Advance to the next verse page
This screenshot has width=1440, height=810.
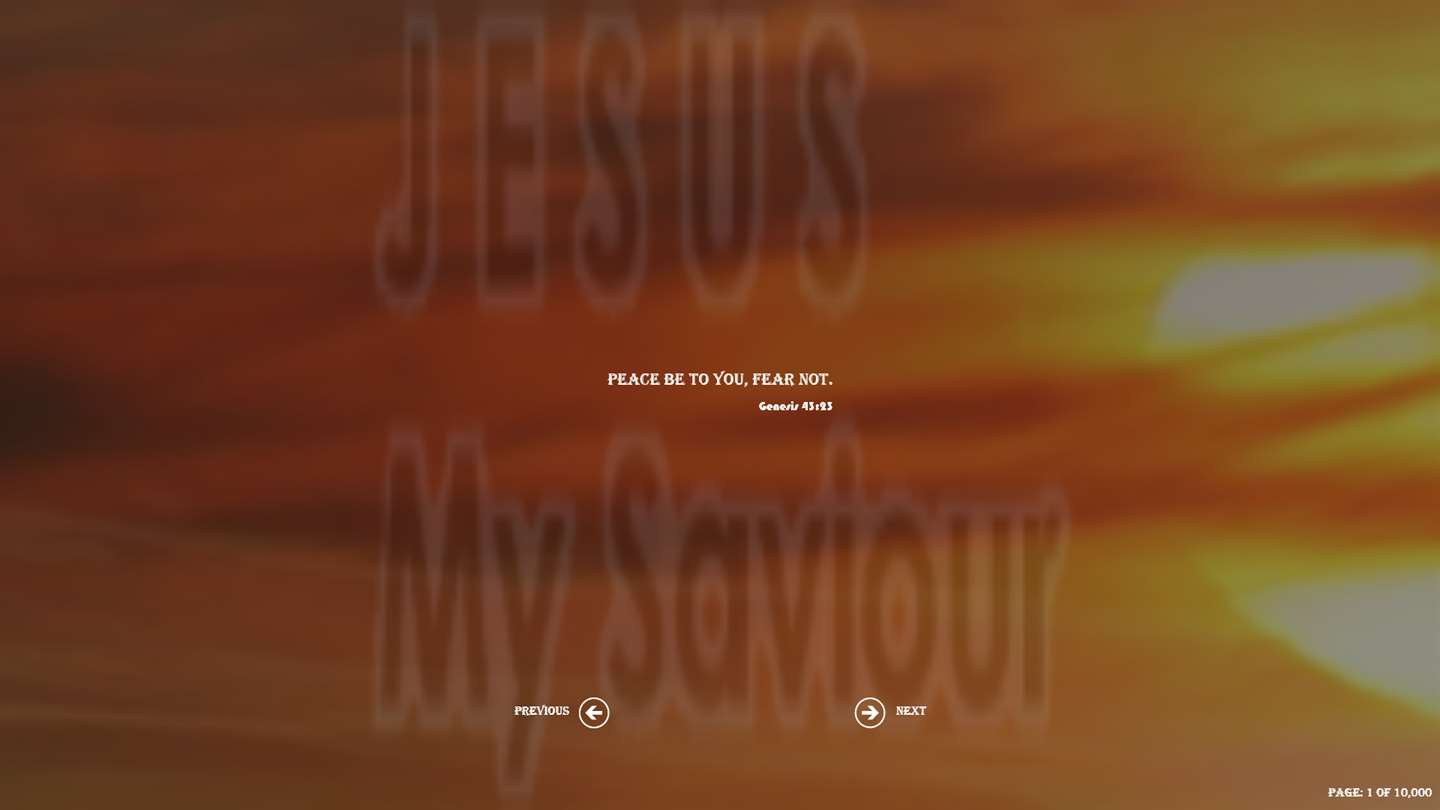(x=870, y=712)
